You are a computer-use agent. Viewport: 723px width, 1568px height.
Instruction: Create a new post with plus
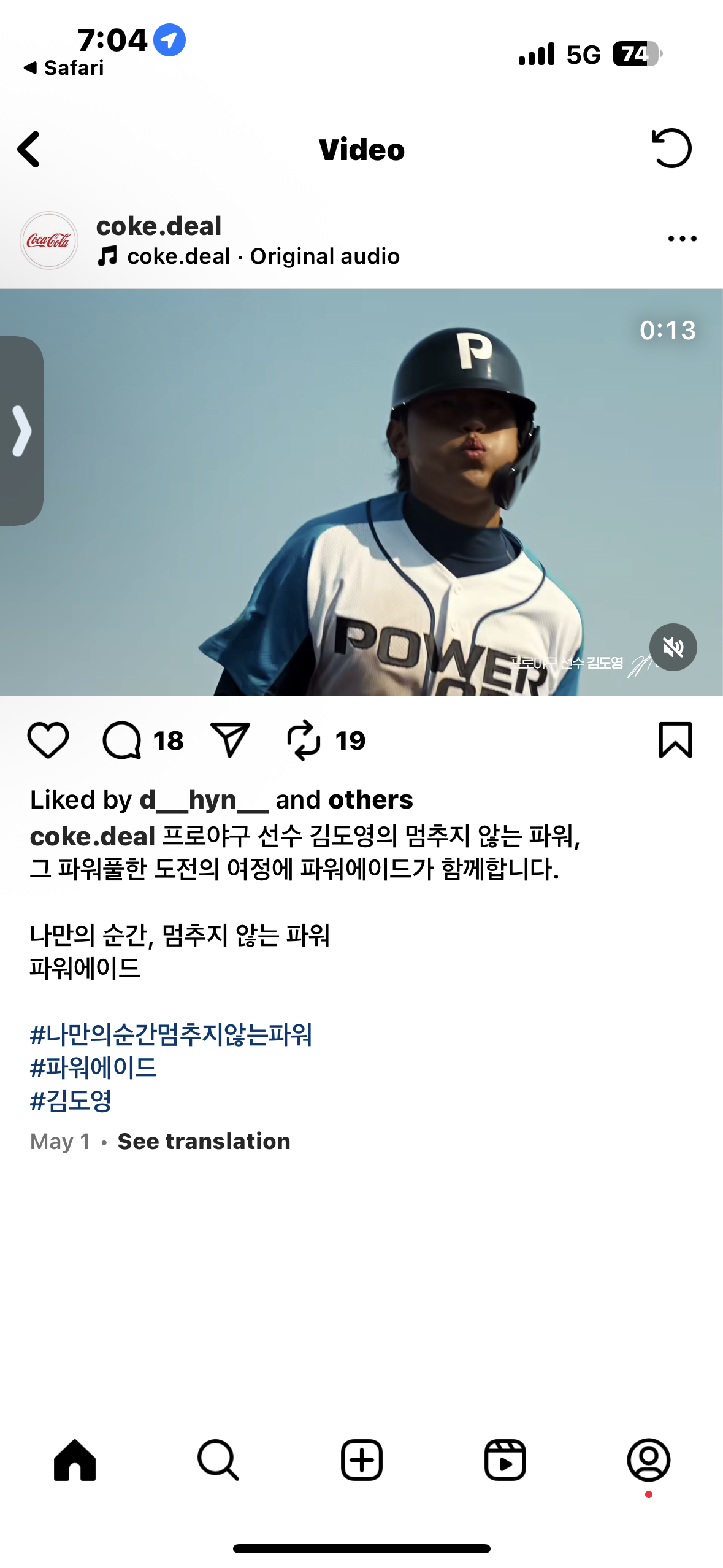point(362,1460)
